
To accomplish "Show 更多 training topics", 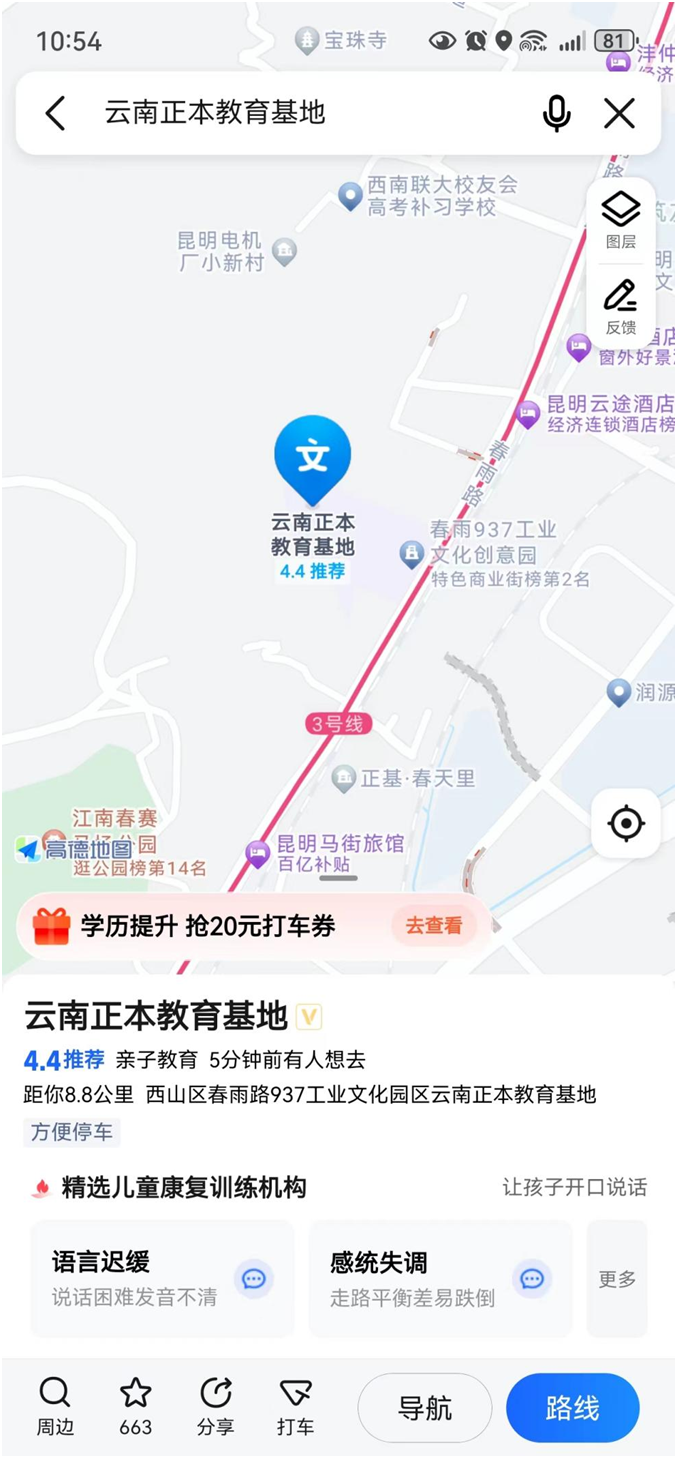I will coord(617,1279).
